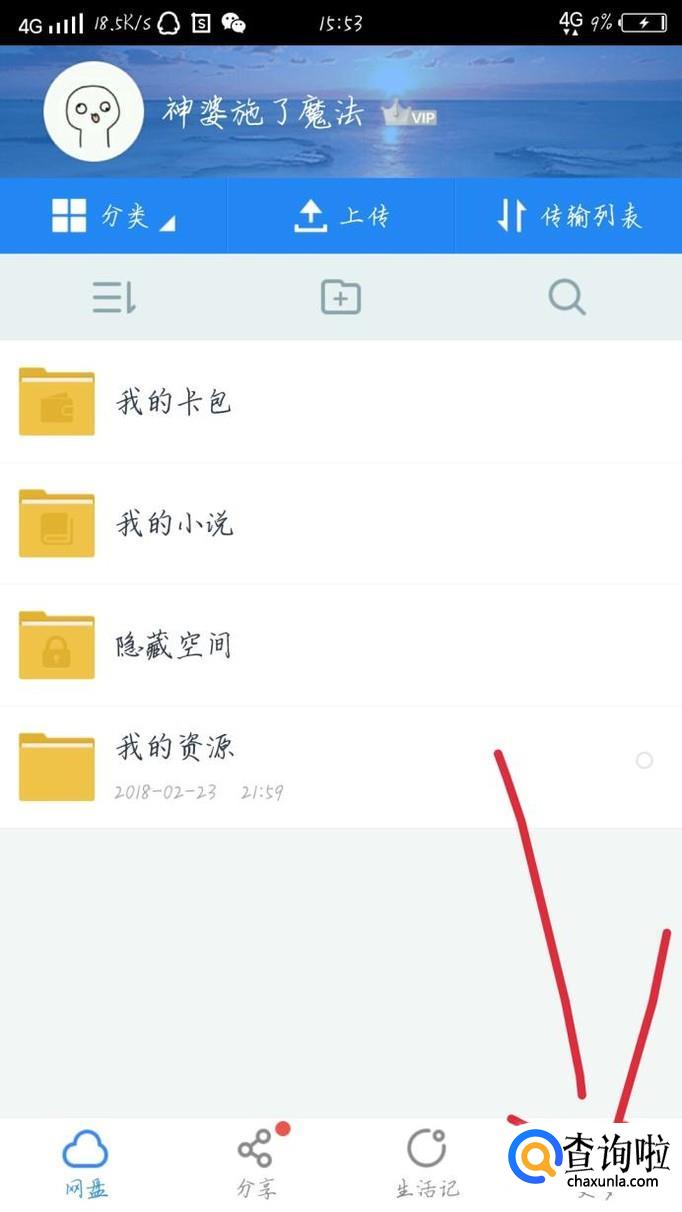Create a new folder
Viewport: 682px width, 1212px height.
(341, 297)
